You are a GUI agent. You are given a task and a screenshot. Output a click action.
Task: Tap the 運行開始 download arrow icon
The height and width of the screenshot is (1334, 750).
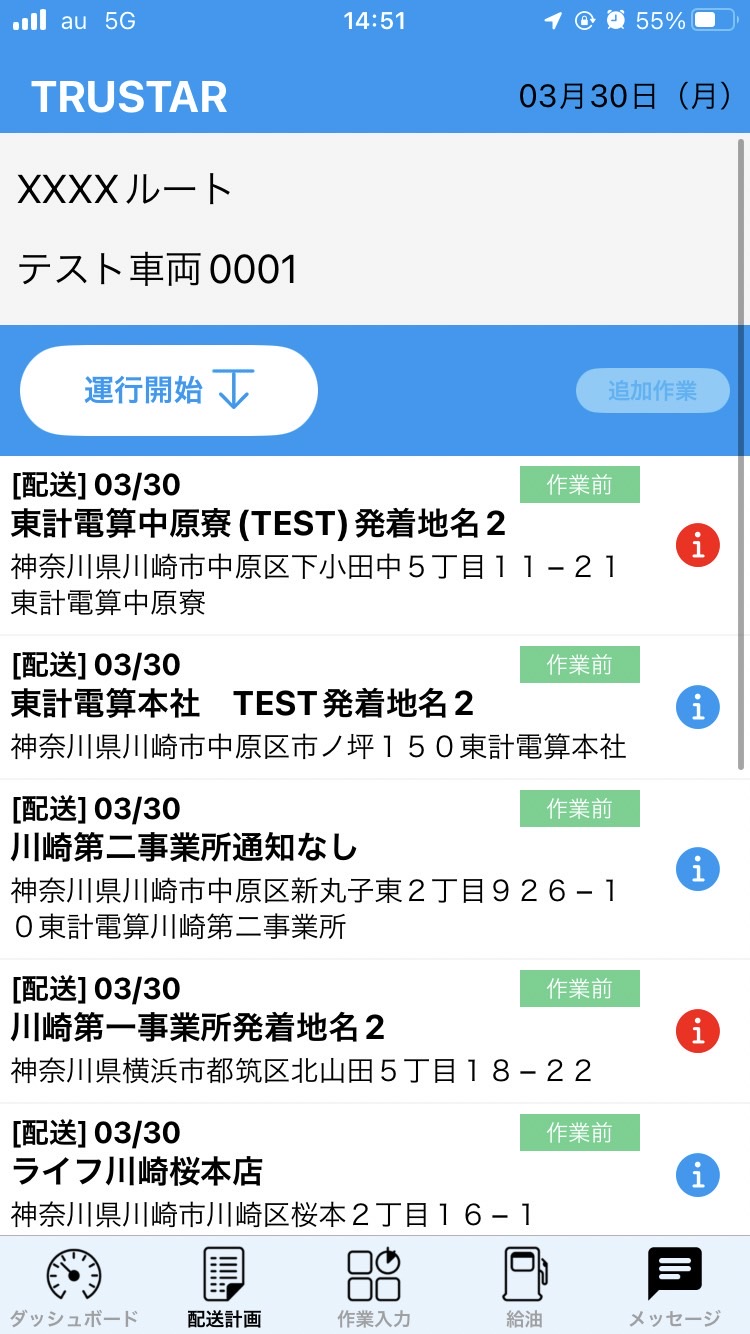(232, 390)
